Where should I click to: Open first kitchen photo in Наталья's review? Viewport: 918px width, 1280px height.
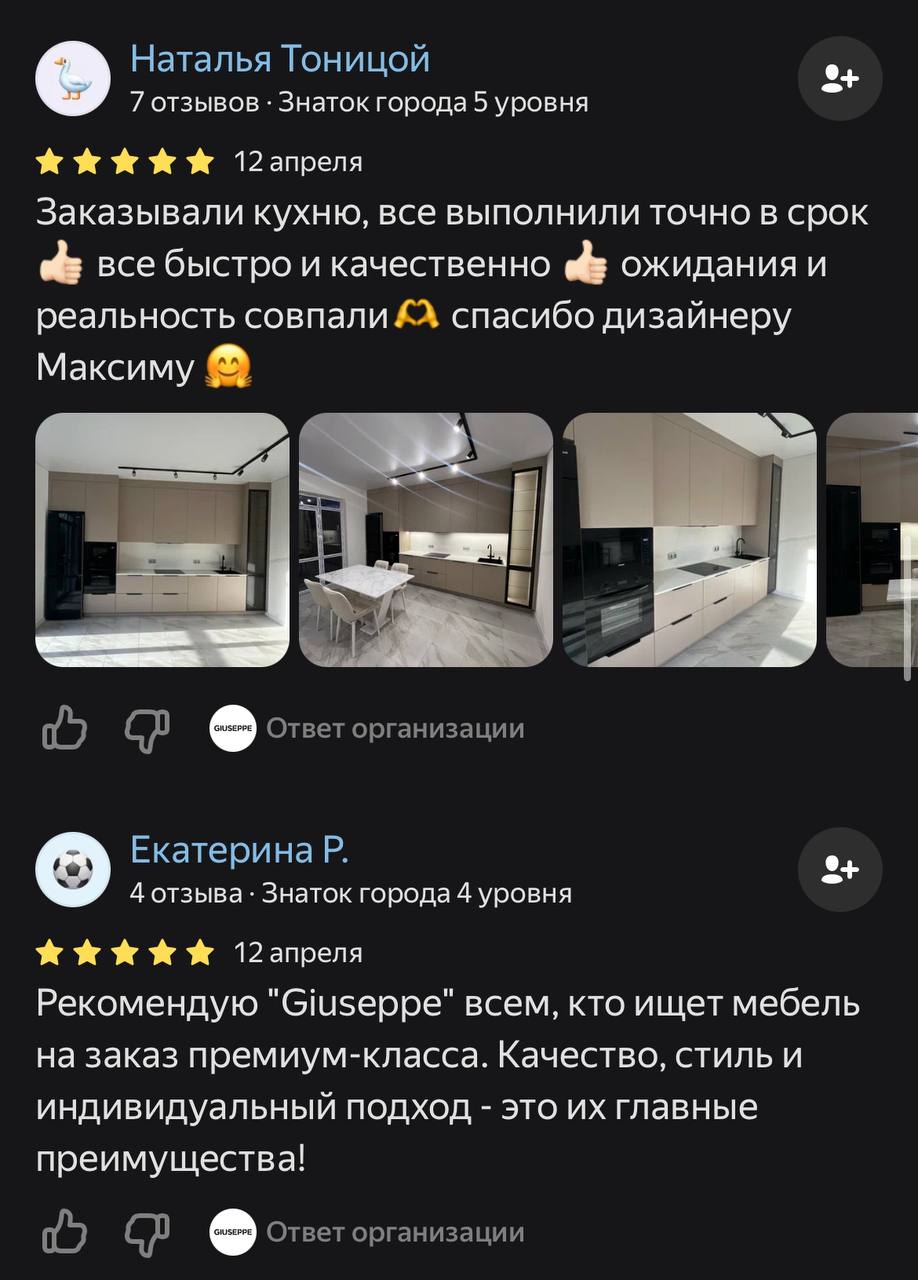pos(162,540)
